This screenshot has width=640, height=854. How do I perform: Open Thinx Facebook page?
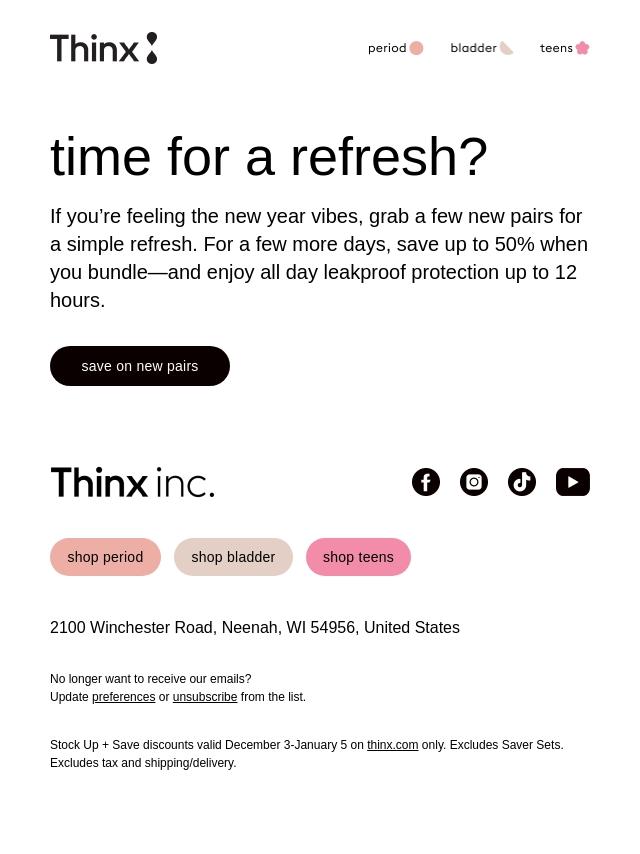[426, 482]
